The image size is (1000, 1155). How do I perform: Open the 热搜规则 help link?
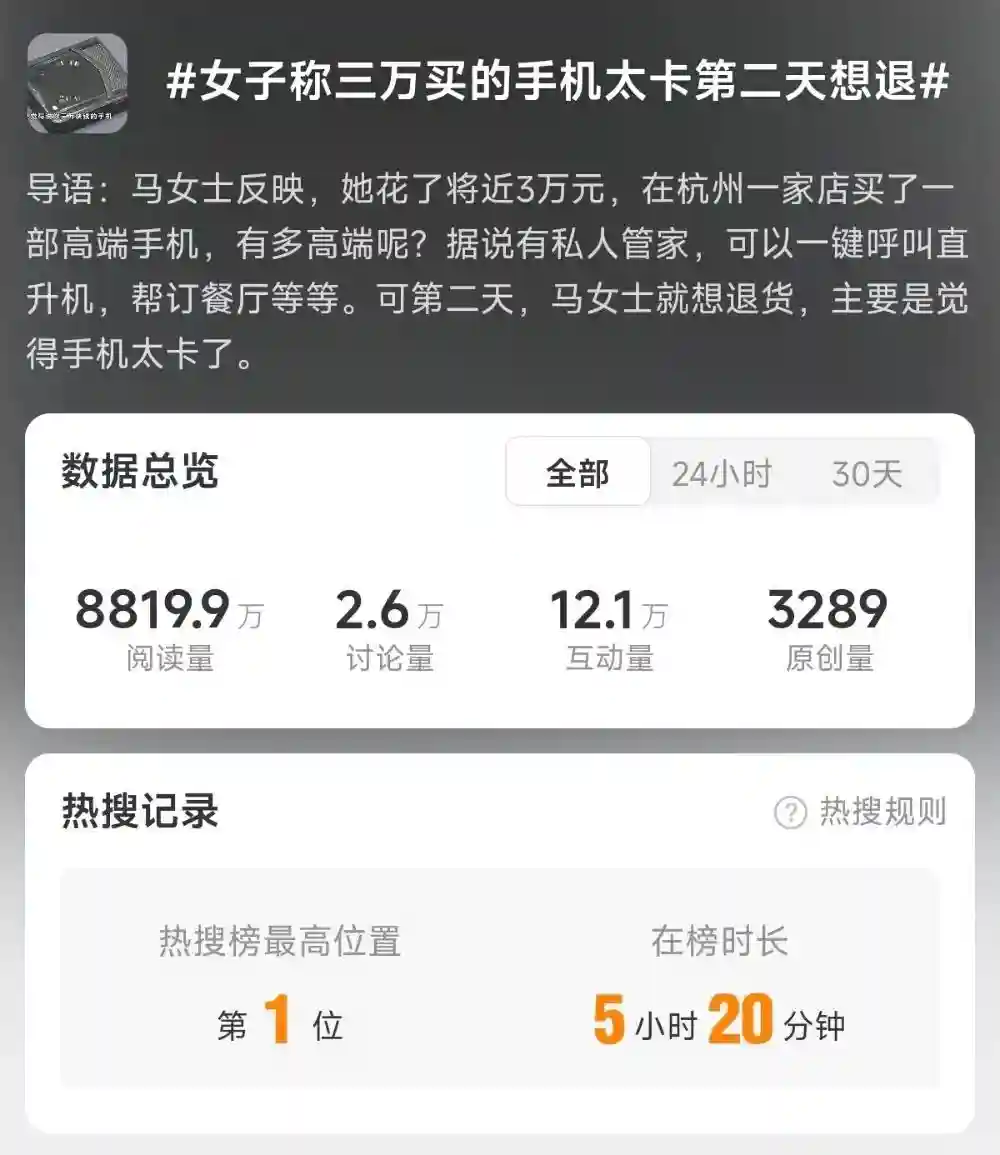tap(860, 812)
